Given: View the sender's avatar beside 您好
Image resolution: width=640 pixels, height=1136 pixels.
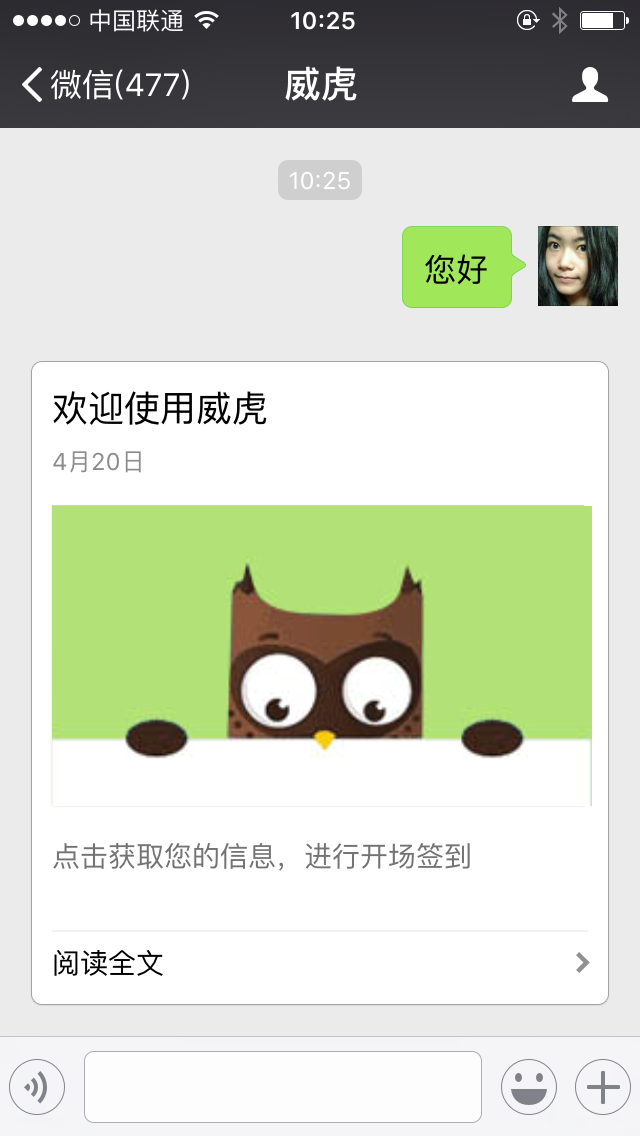Looking at the screenshot, I should pyautogui.click(x=578, y=266).
